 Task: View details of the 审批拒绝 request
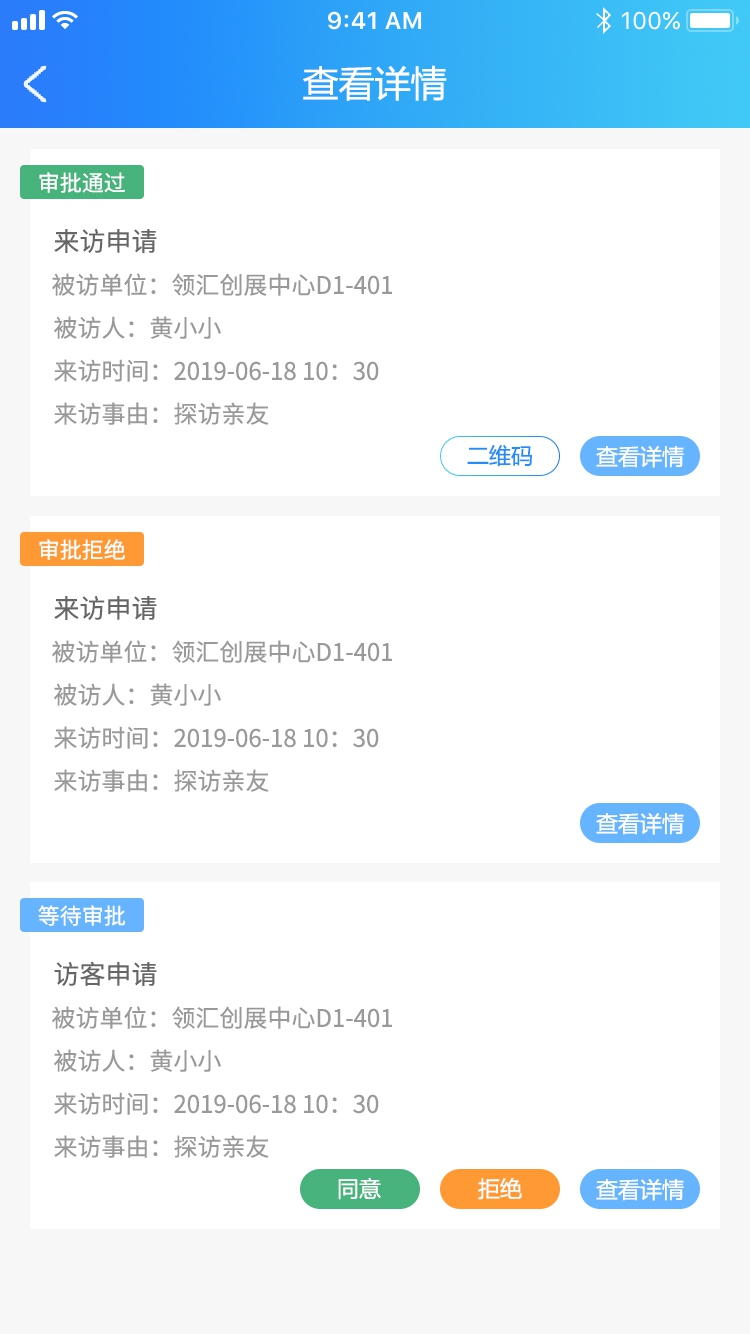tap(640, 824)
